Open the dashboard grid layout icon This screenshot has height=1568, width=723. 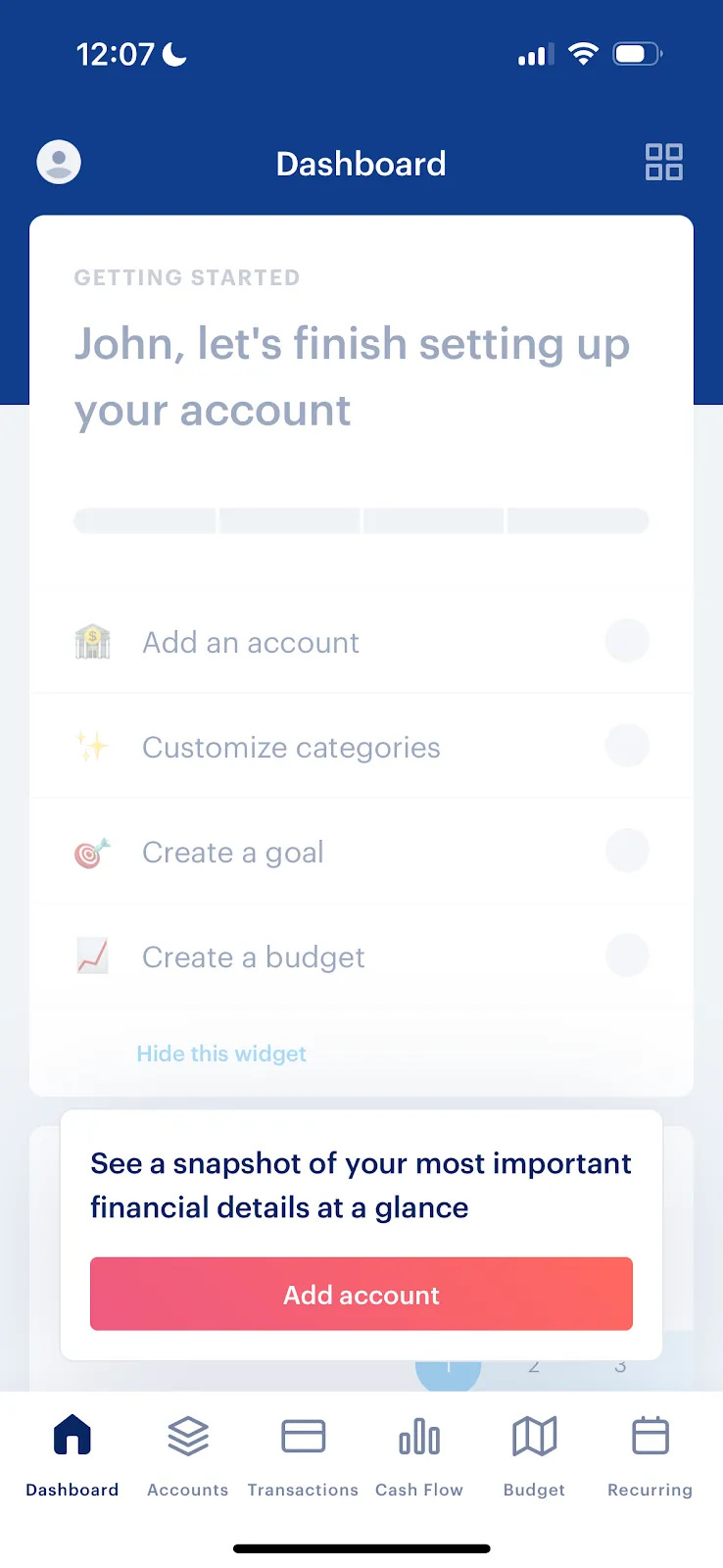(663, 163)
